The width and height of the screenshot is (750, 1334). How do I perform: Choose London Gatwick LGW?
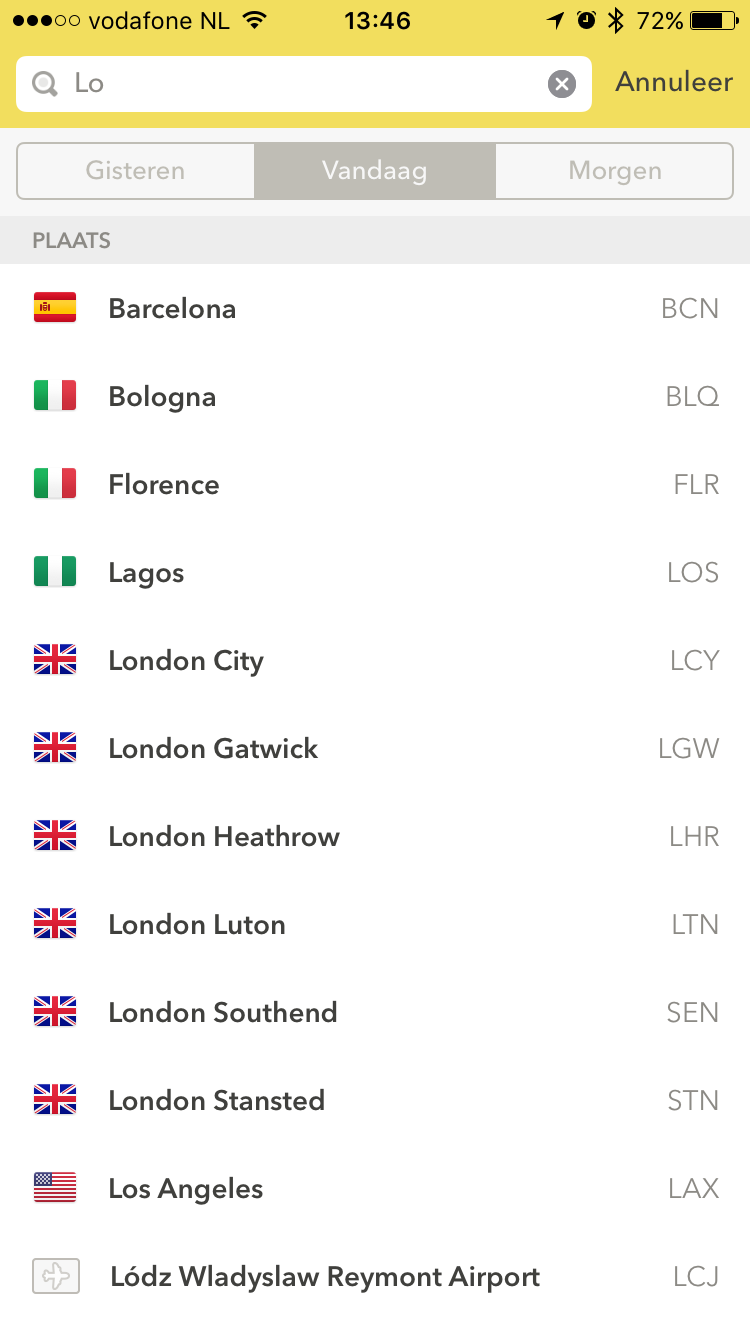(x=375, y=748)
